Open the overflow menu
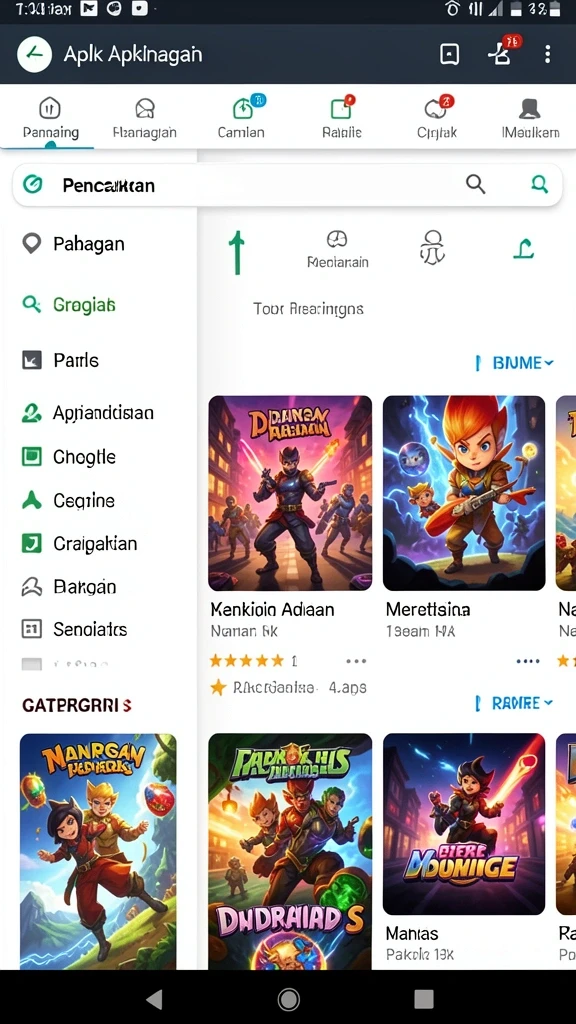This screenshot has width=576, height=1024. (x=547, y=54)
